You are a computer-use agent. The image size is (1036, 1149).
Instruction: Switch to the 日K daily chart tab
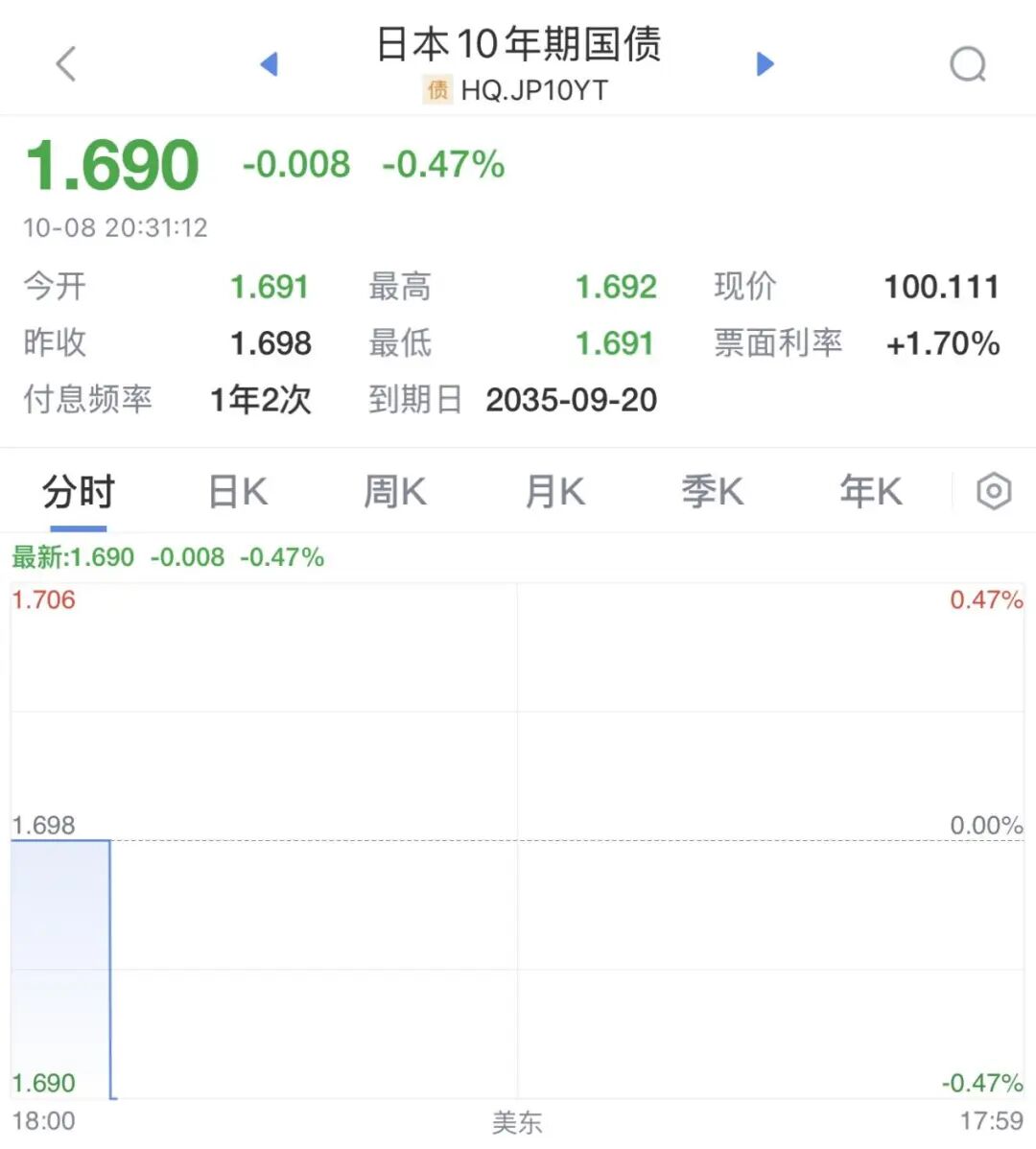coord(235,490)
